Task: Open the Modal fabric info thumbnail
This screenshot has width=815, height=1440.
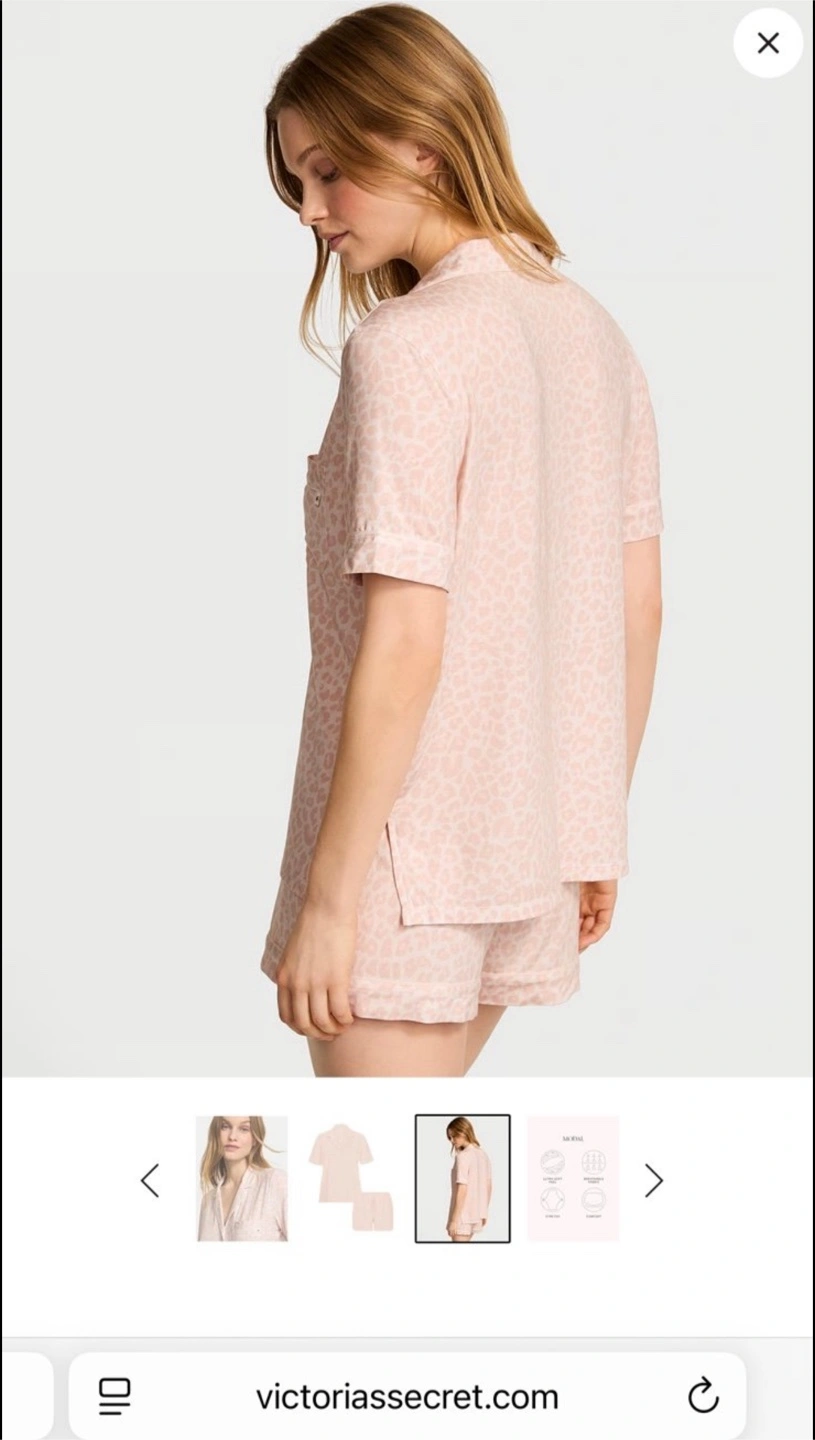Action: (x=573, y=1179)
